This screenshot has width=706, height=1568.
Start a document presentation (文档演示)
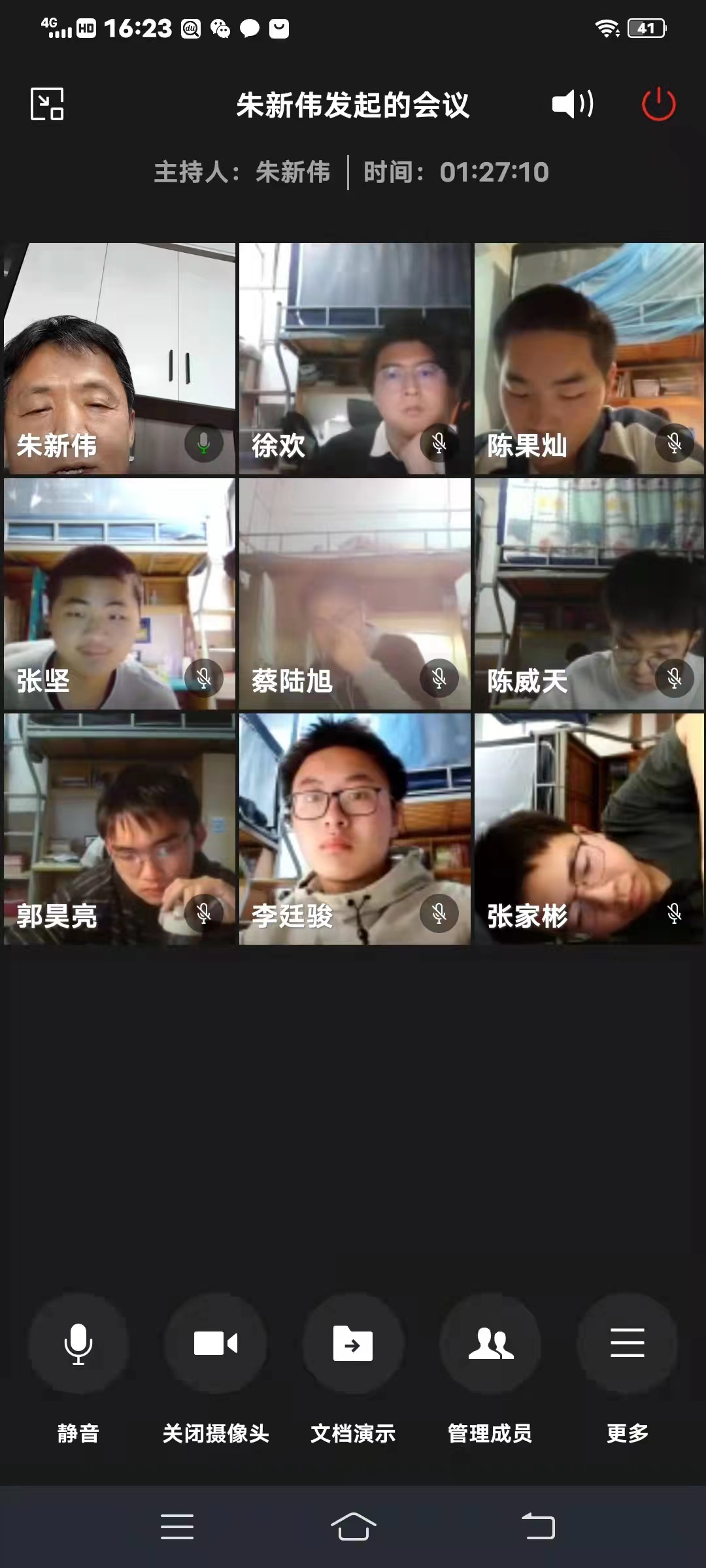352,1343
